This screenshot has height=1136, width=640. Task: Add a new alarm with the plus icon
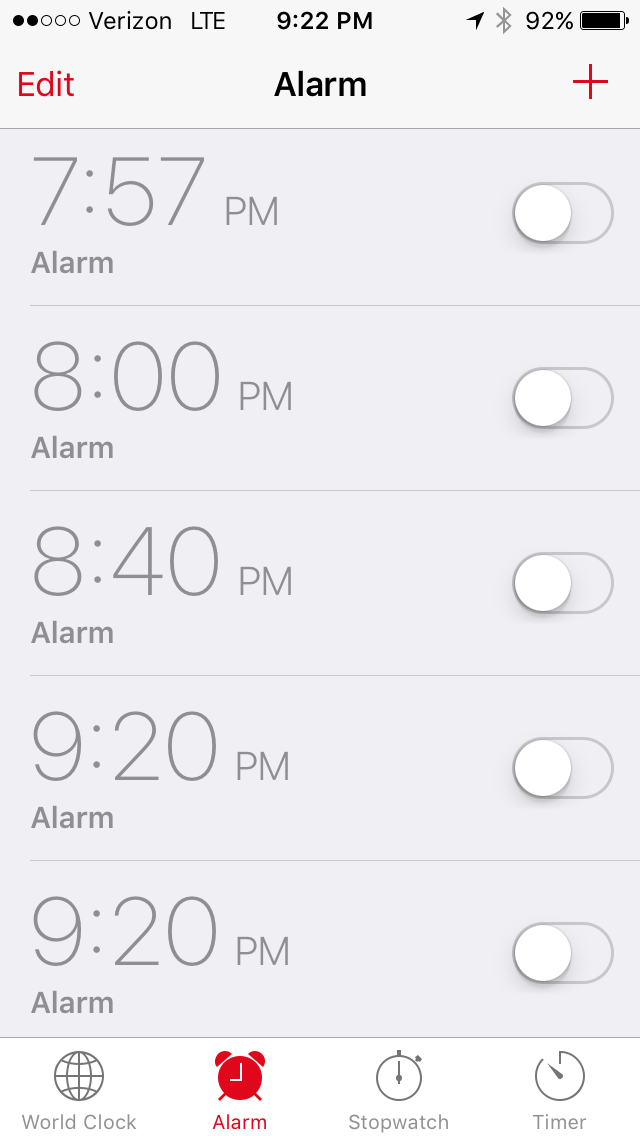coord(590,83)
